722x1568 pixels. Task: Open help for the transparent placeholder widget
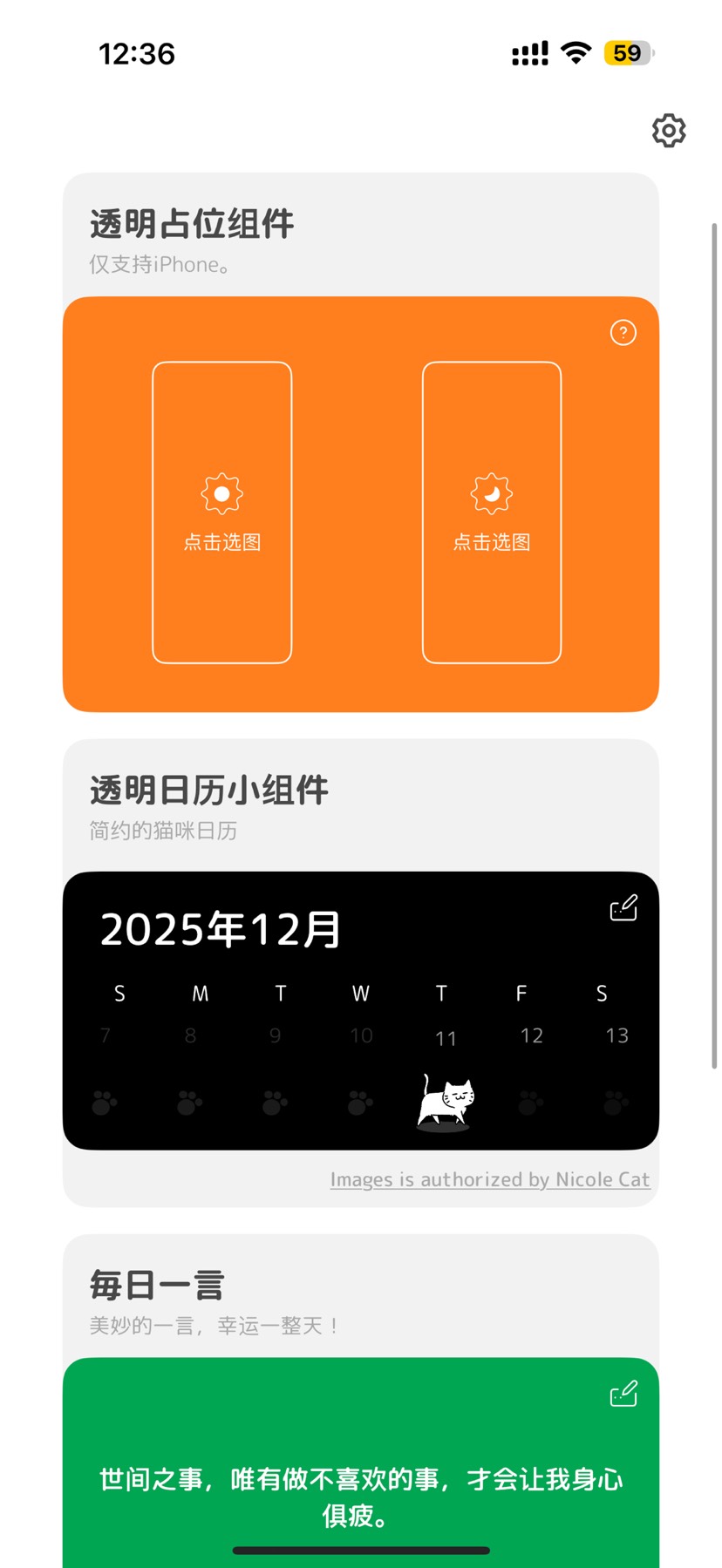tap(623, 333)
